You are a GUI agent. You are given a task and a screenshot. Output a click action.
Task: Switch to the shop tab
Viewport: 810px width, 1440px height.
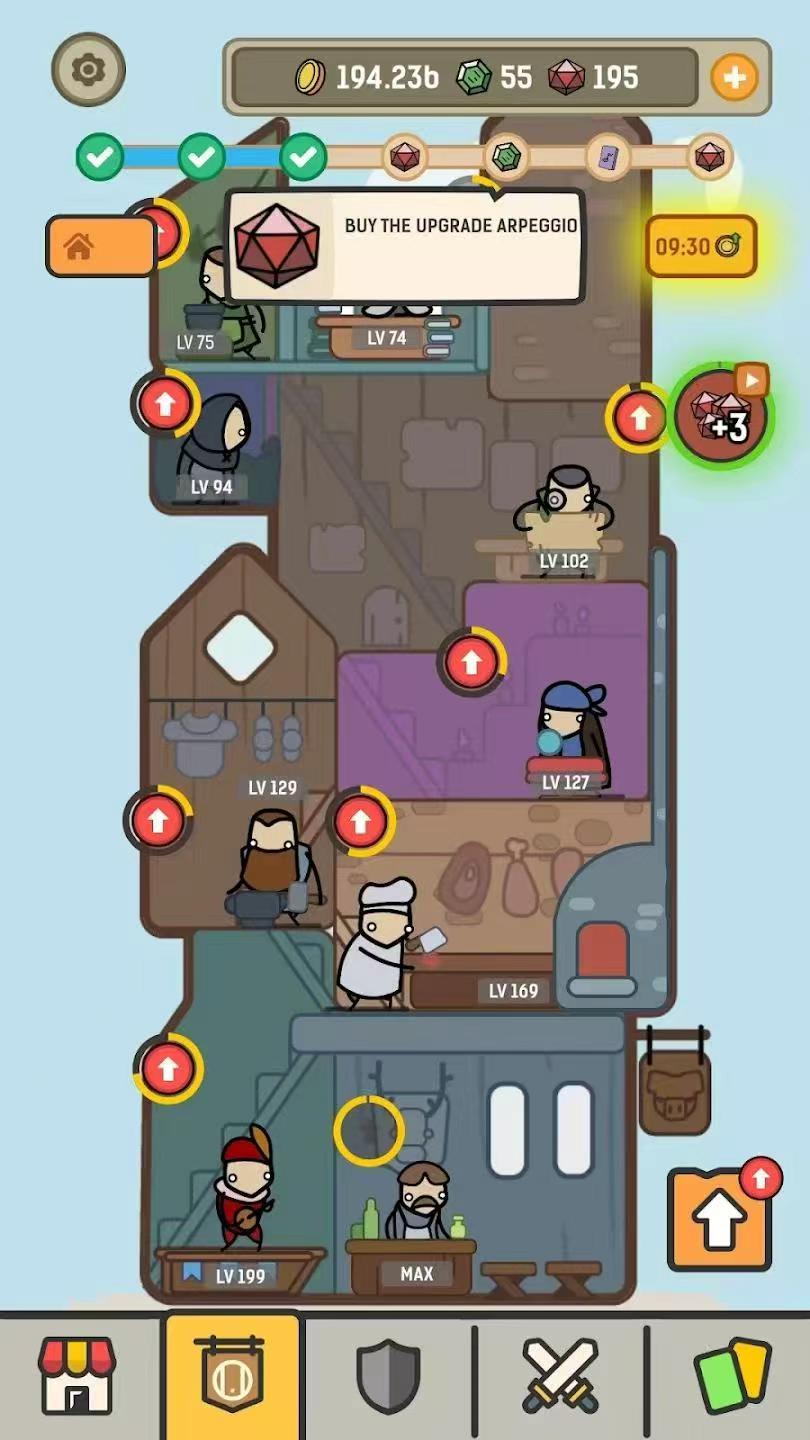point(78,1376)
